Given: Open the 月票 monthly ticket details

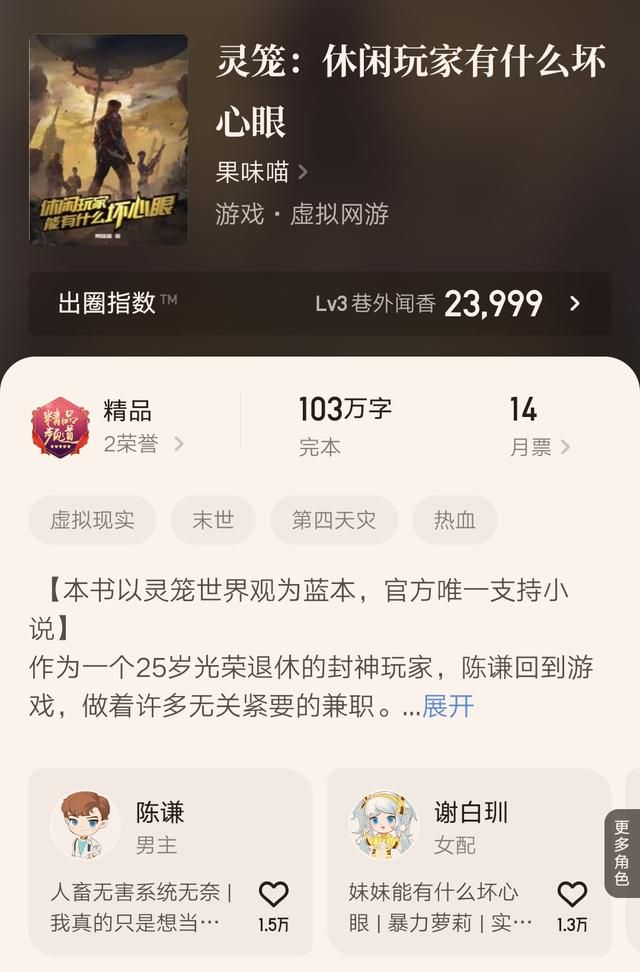Looking at the screenshot, I should click(x=540, y=446).
